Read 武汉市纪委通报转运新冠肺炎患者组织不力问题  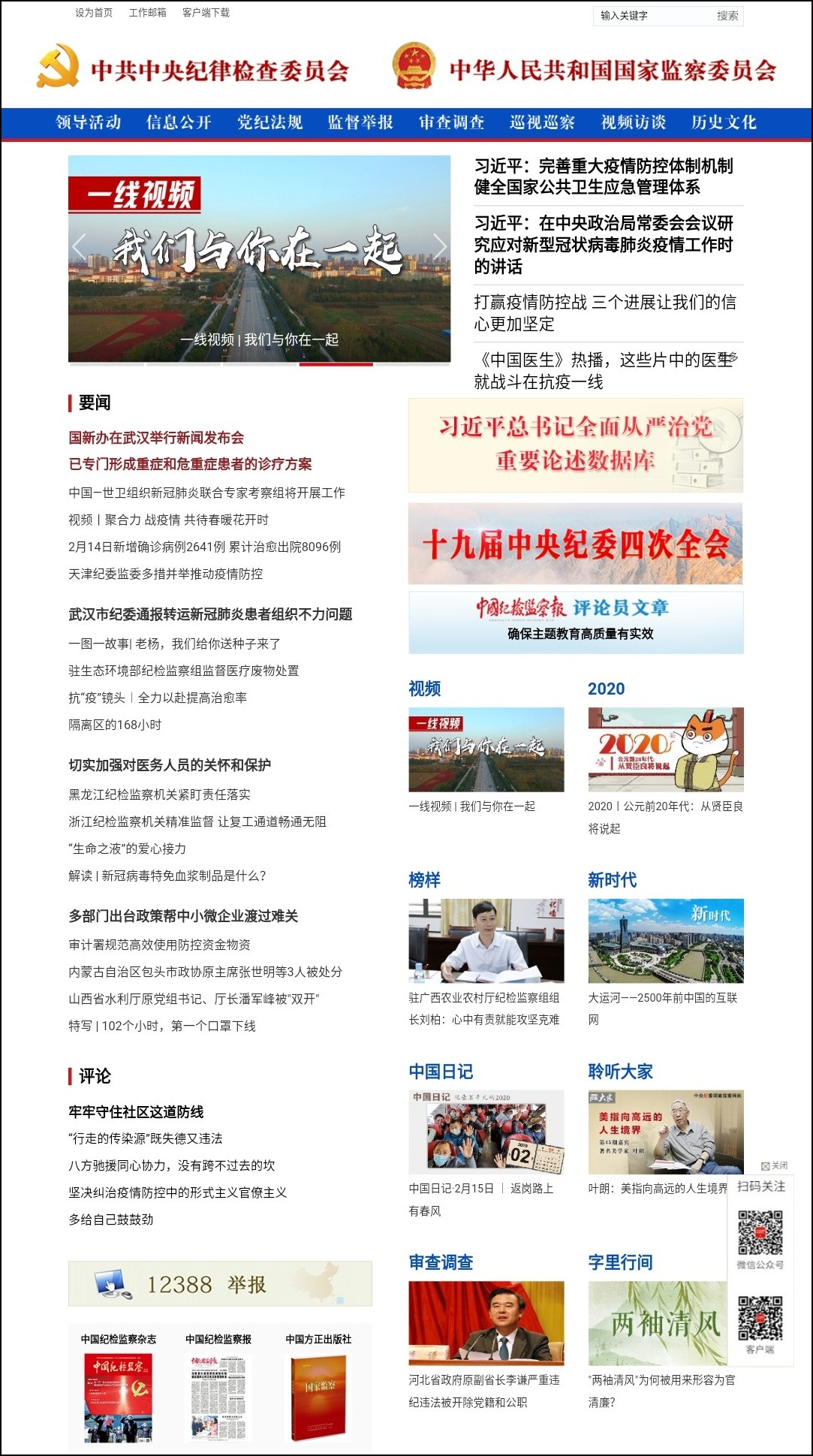(210, 614)
